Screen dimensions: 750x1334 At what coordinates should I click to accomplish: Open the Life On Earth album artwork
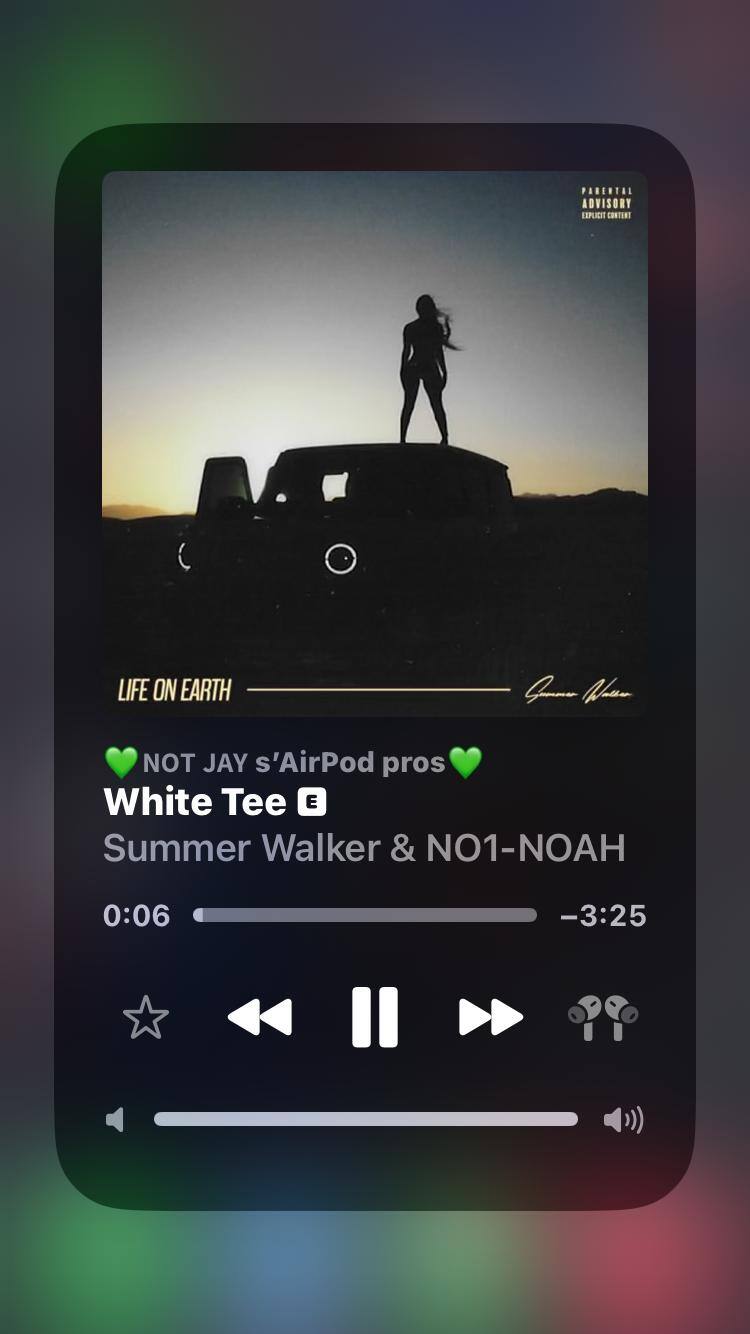(x=375, y=443)
